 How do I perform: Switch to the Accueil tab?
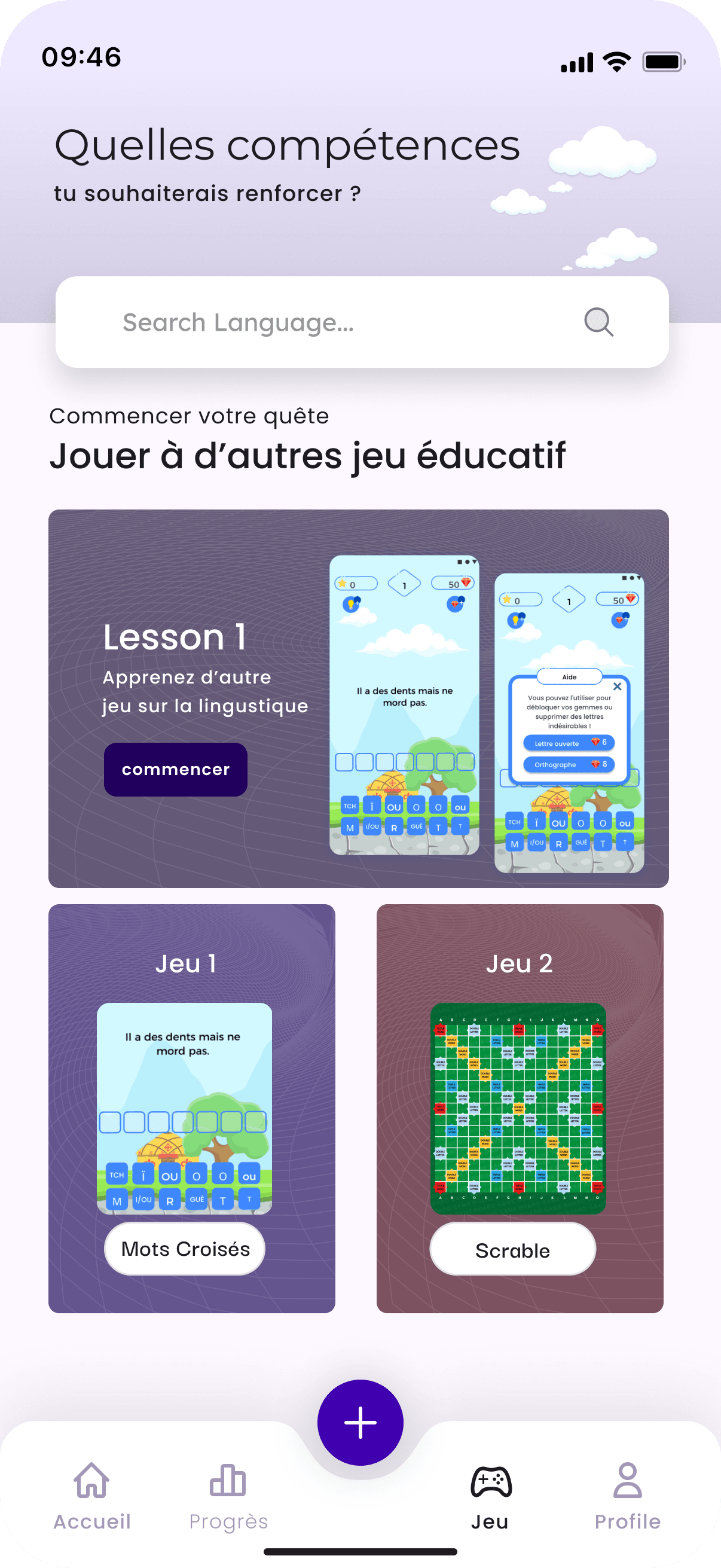click(x=92, y=1496)
